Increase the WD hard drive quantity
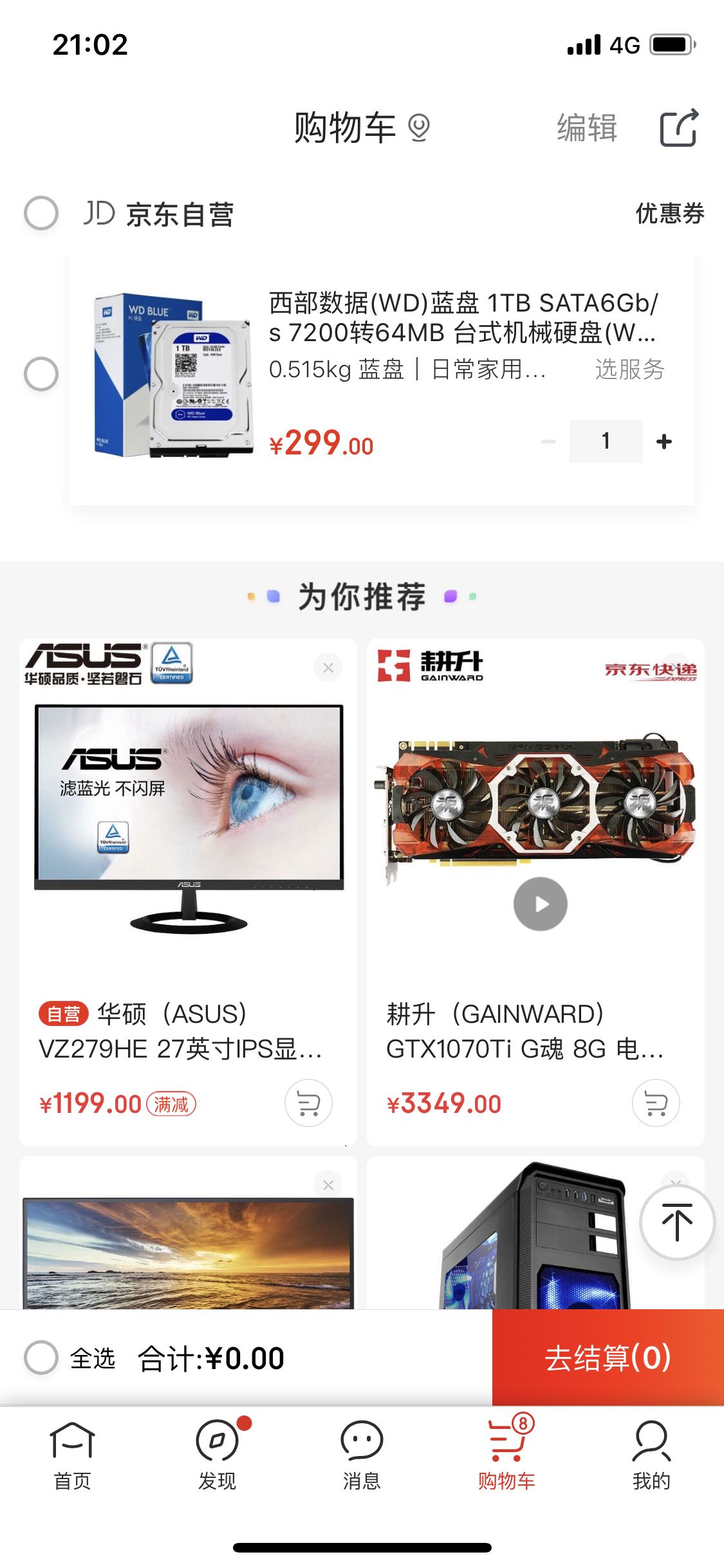The width and height of the screenshot is (724, 1568). tap(664, 442)
